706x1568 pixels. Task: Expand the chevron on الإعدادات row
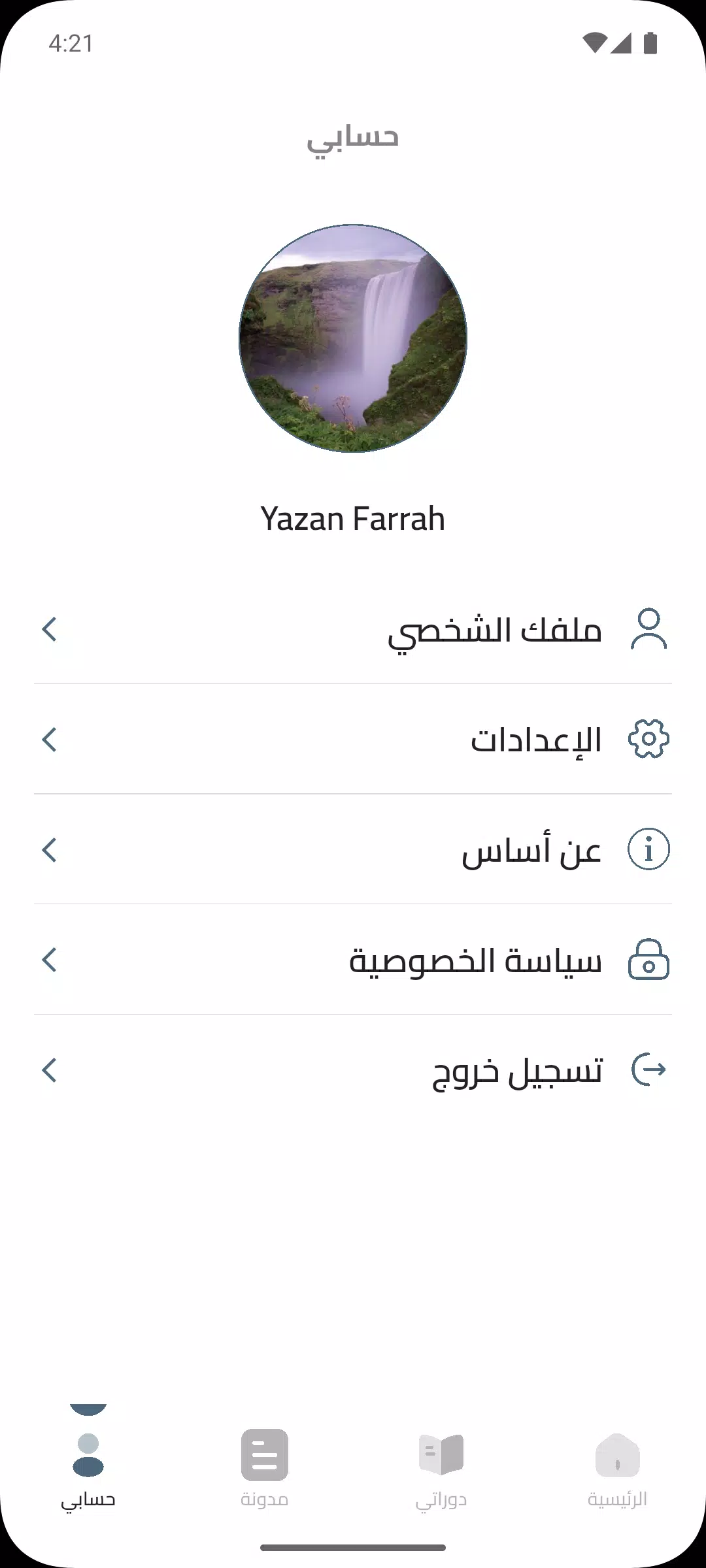[49, 740]
